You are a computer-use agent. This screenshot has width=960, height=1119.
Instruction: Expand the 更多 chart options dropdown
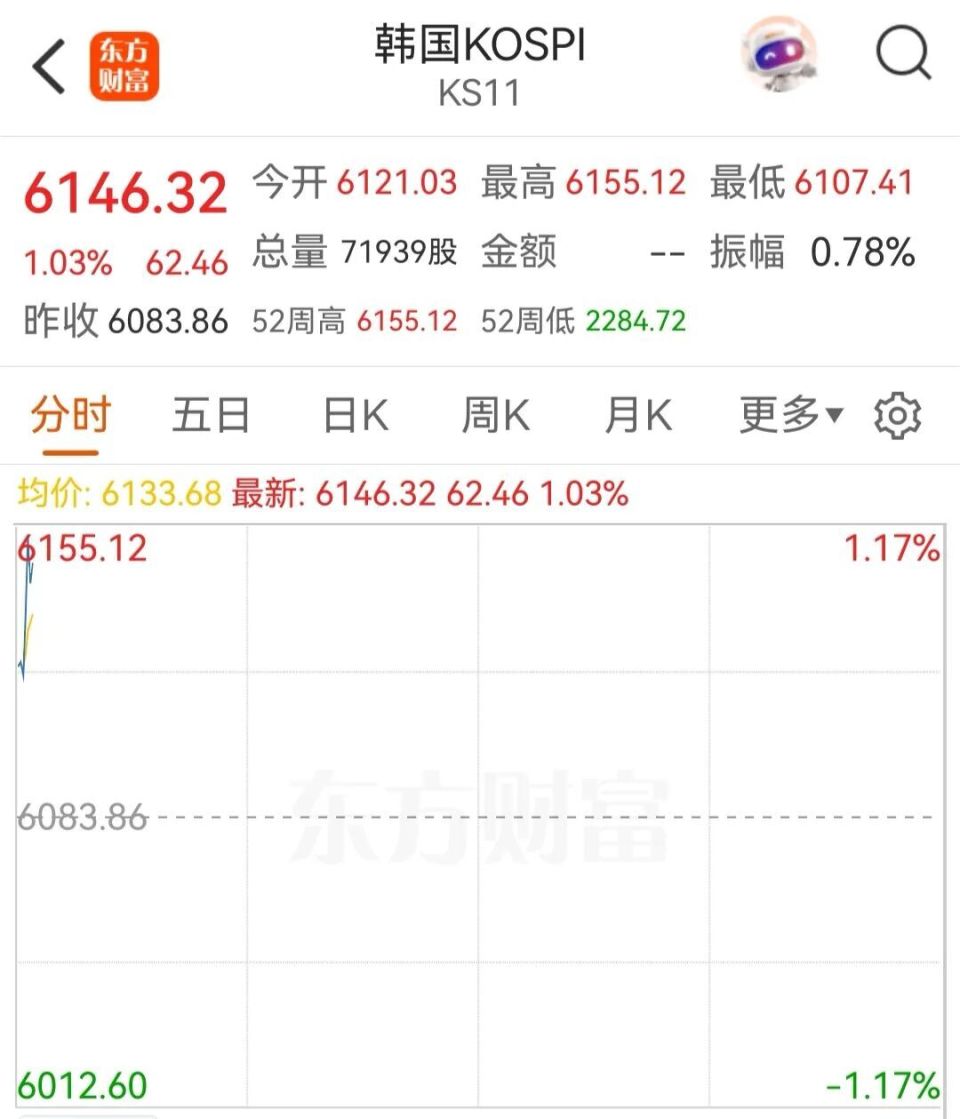(790, 414)
